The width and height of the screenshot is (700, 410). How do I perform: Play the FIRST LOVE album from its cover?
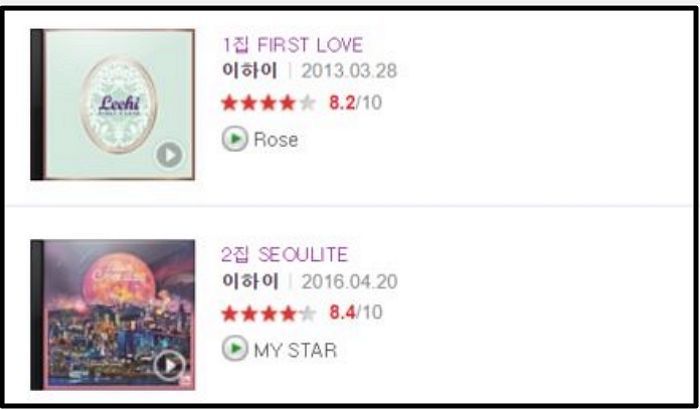point(169,155)
